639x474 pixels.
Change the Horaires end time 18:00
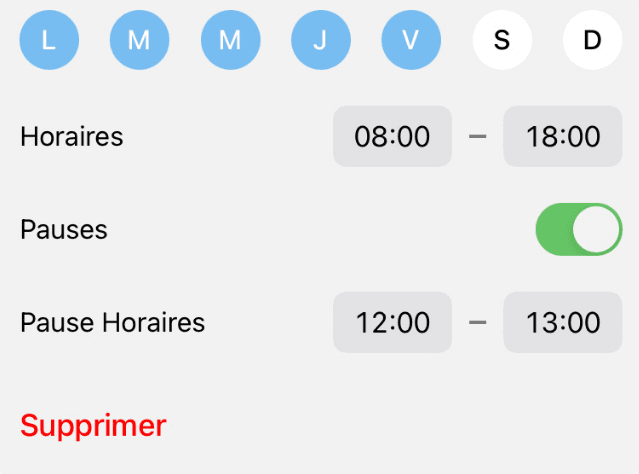563,136
